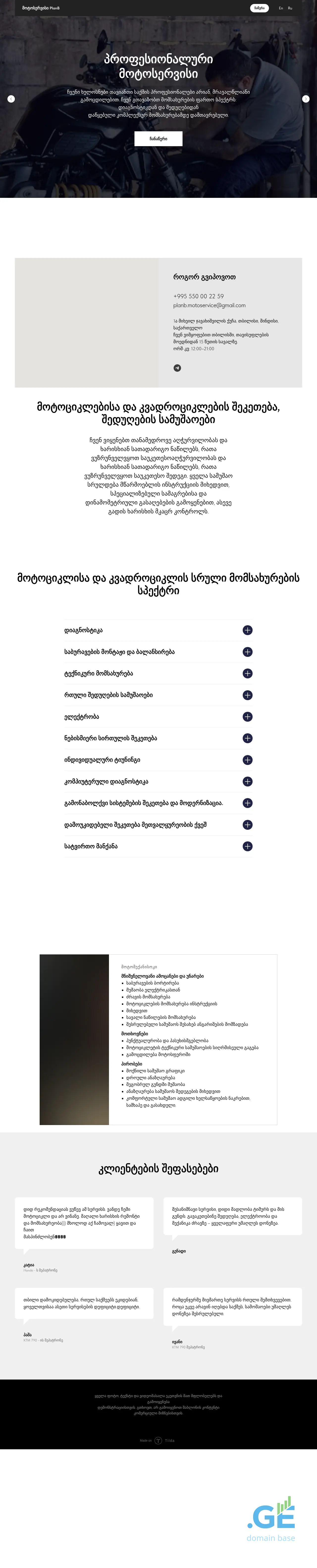Viewport: 317px width, 1568px height.
Task: Switch language to En
Action: (280, 8)
